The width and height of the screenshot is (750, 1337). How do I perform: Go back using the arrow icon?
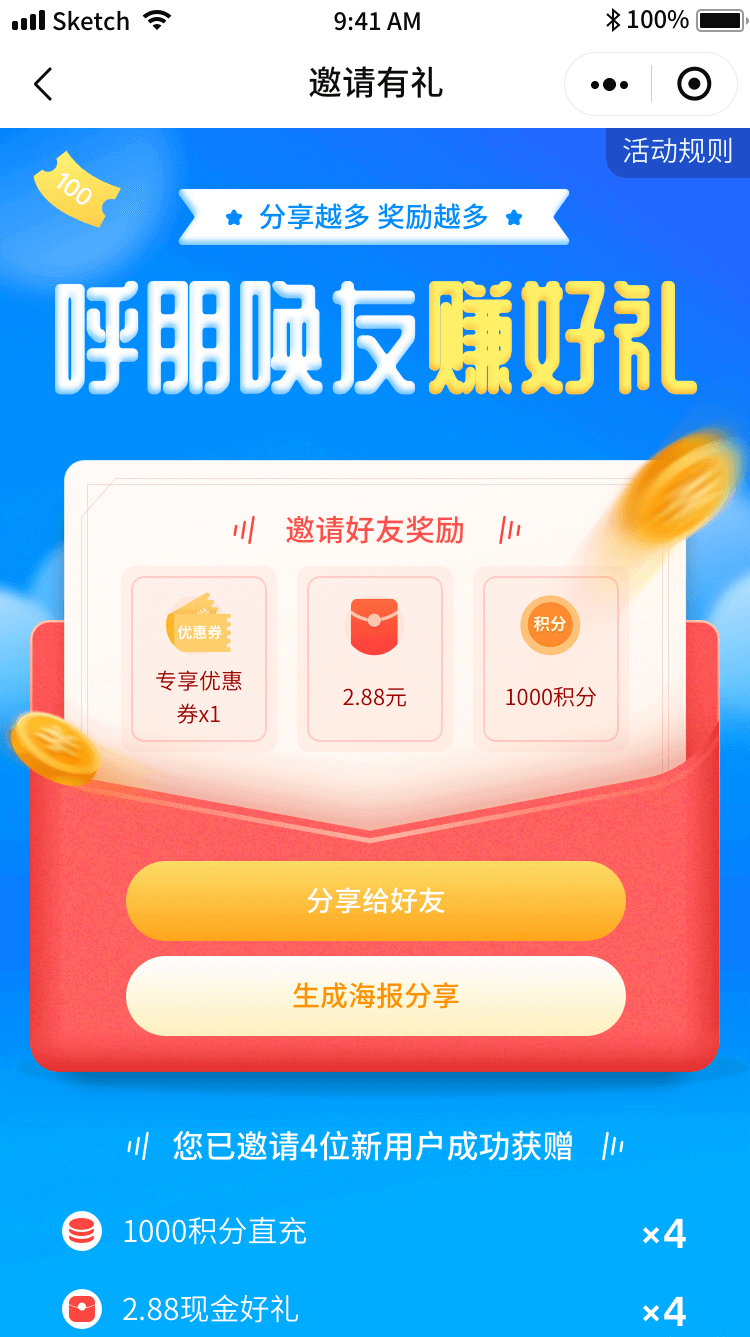[43, 84]
